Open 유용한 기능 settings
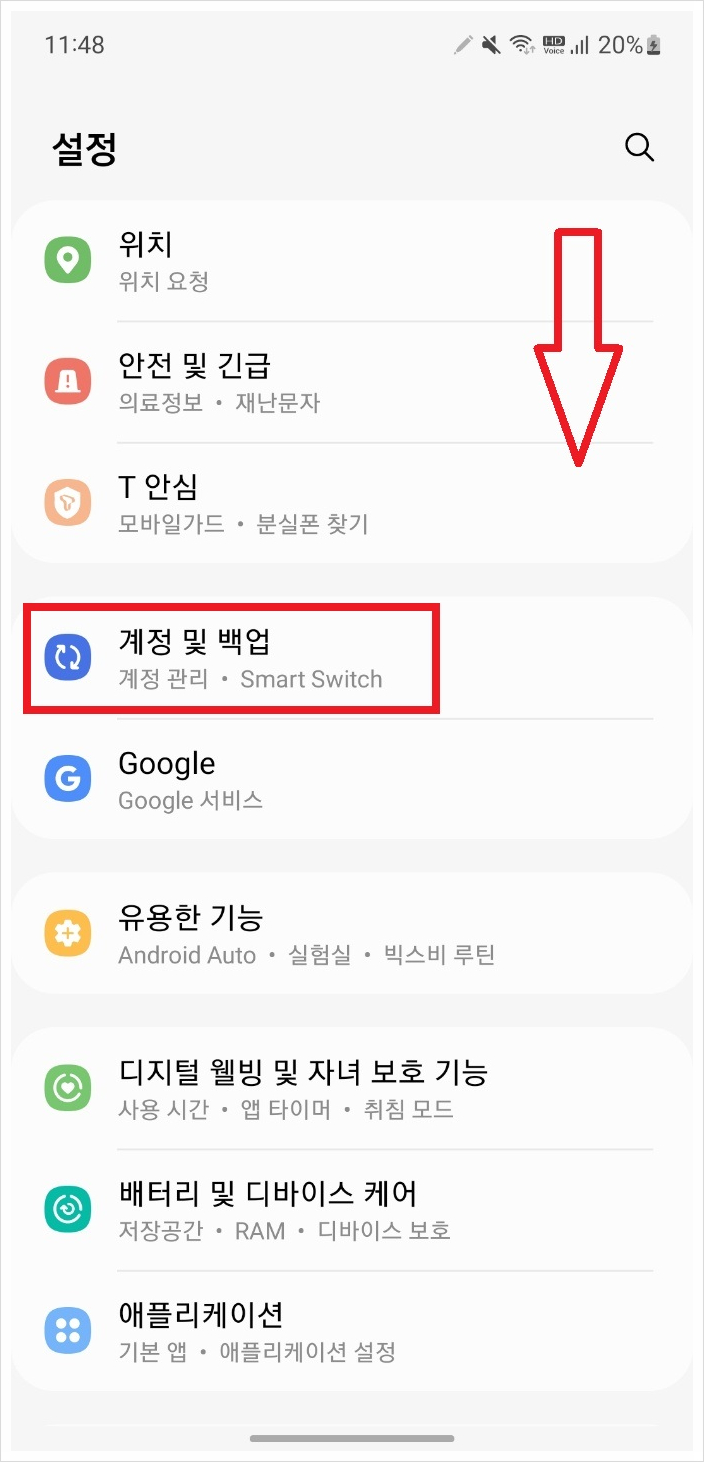Image resolution: width=704 pixels, height=1462 pixels. pos(300,934)
